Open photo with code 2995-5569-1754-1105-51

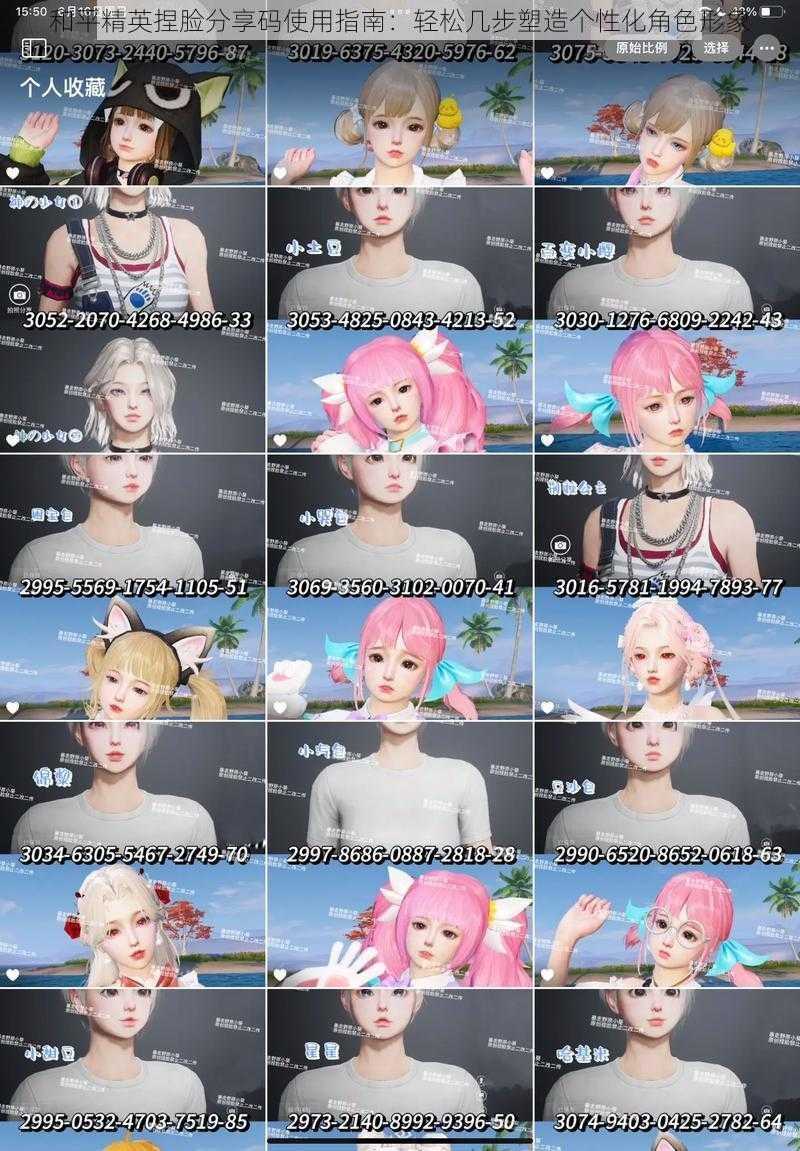tap(133, 523)
